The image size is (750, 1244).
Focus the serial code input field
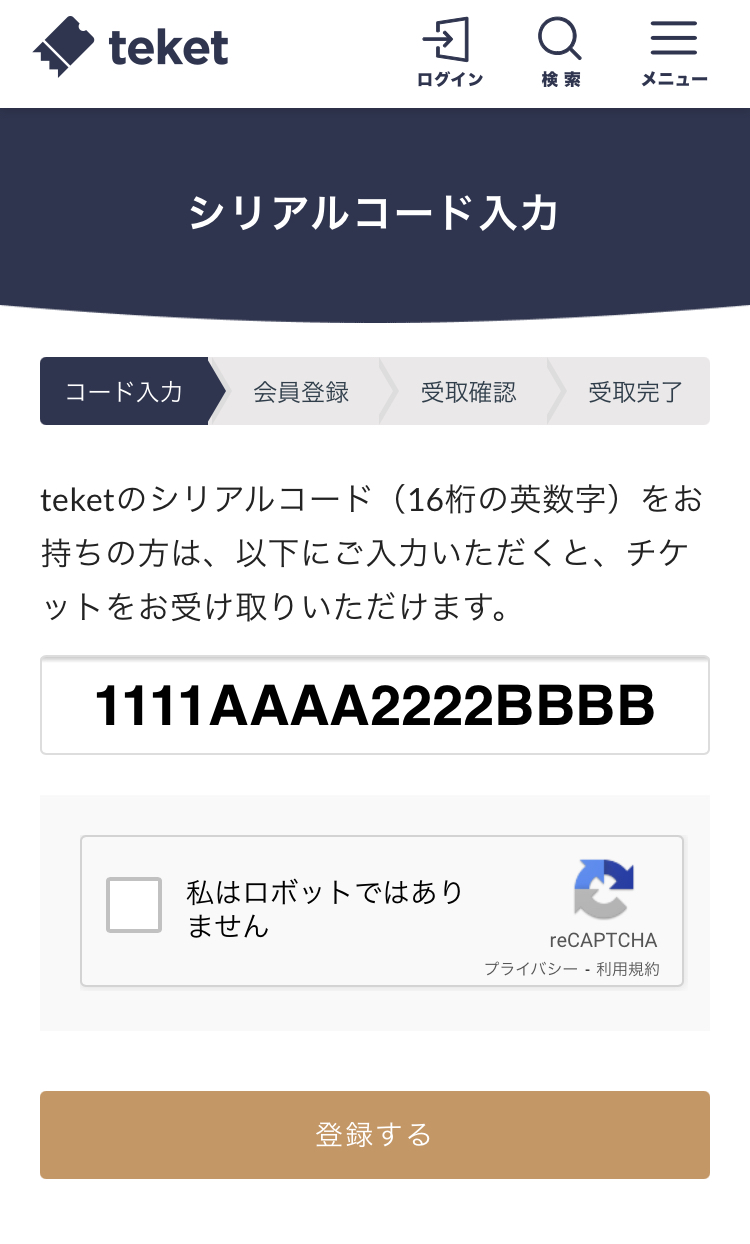coord(374,705)
